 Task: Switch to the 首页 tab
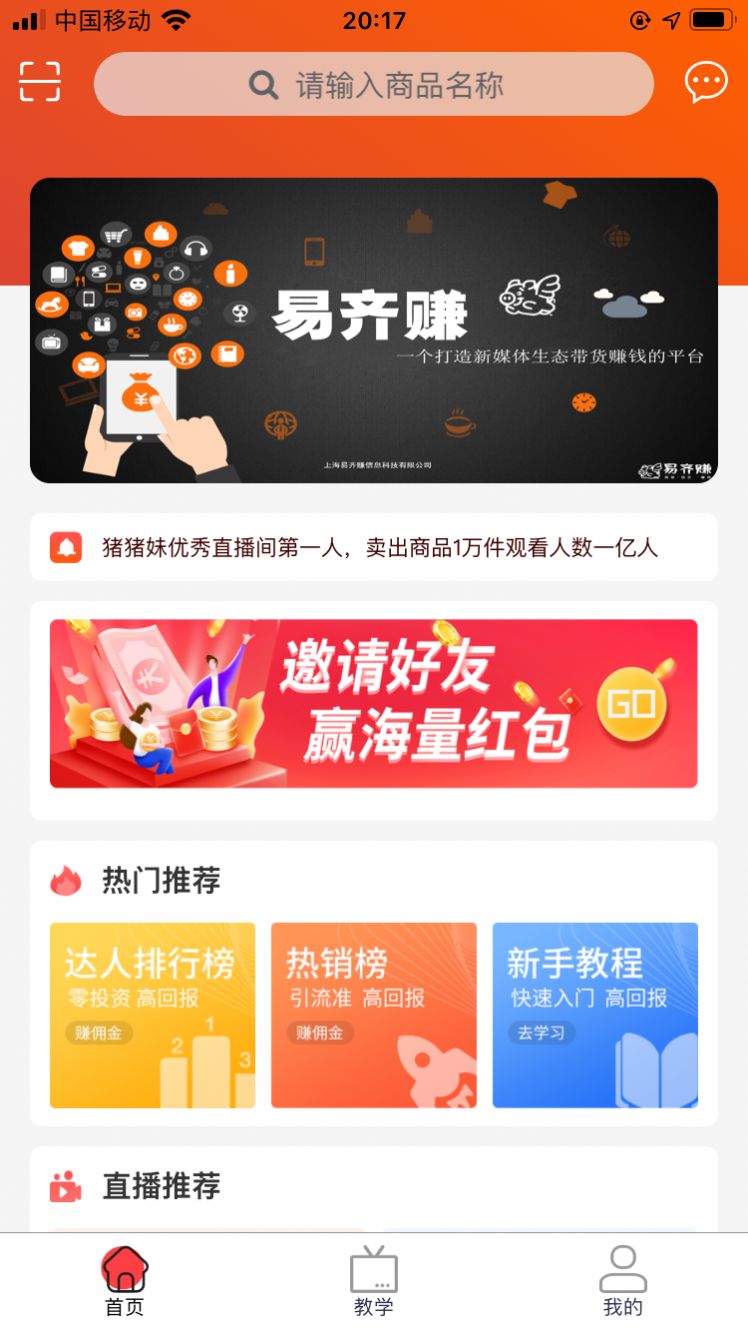(x=125, y=1280)
